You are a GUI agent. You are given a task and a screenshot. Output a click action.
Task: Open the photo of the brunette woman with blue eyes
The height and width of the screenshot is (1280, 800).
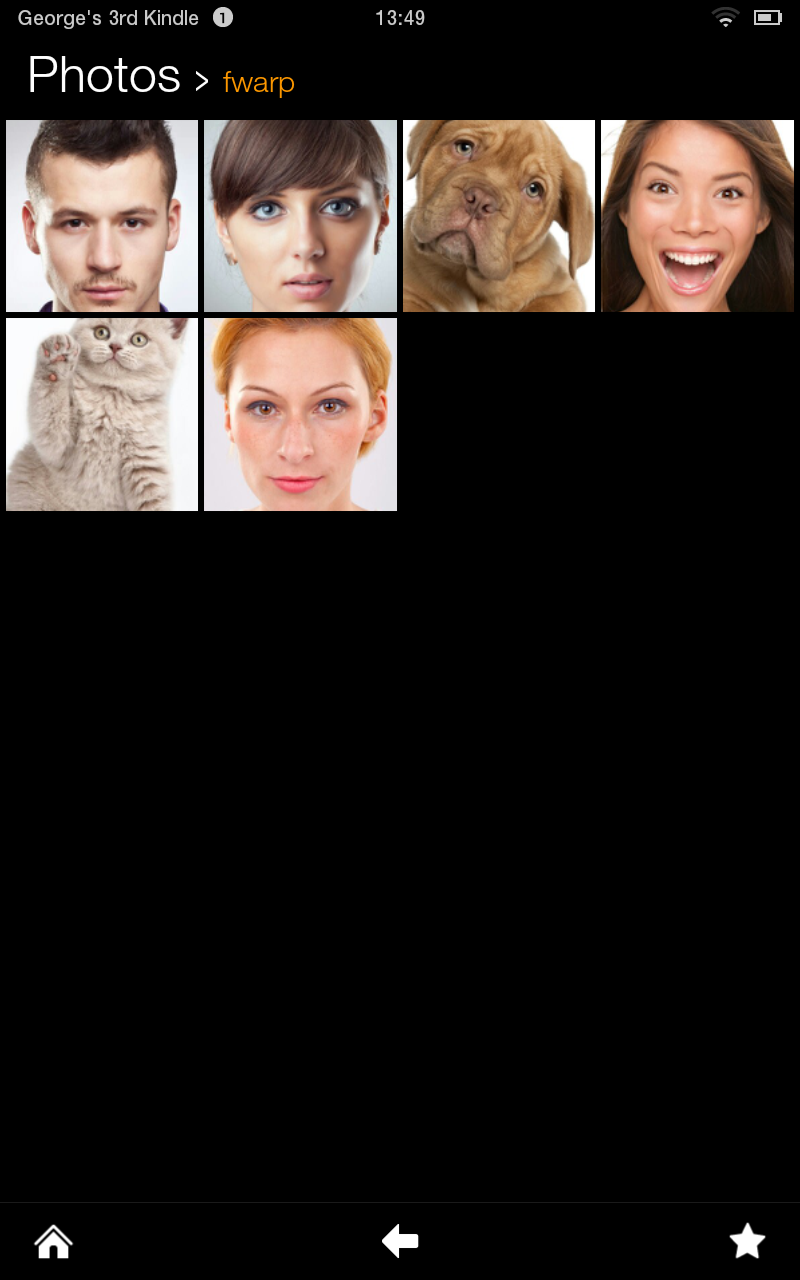300,216
